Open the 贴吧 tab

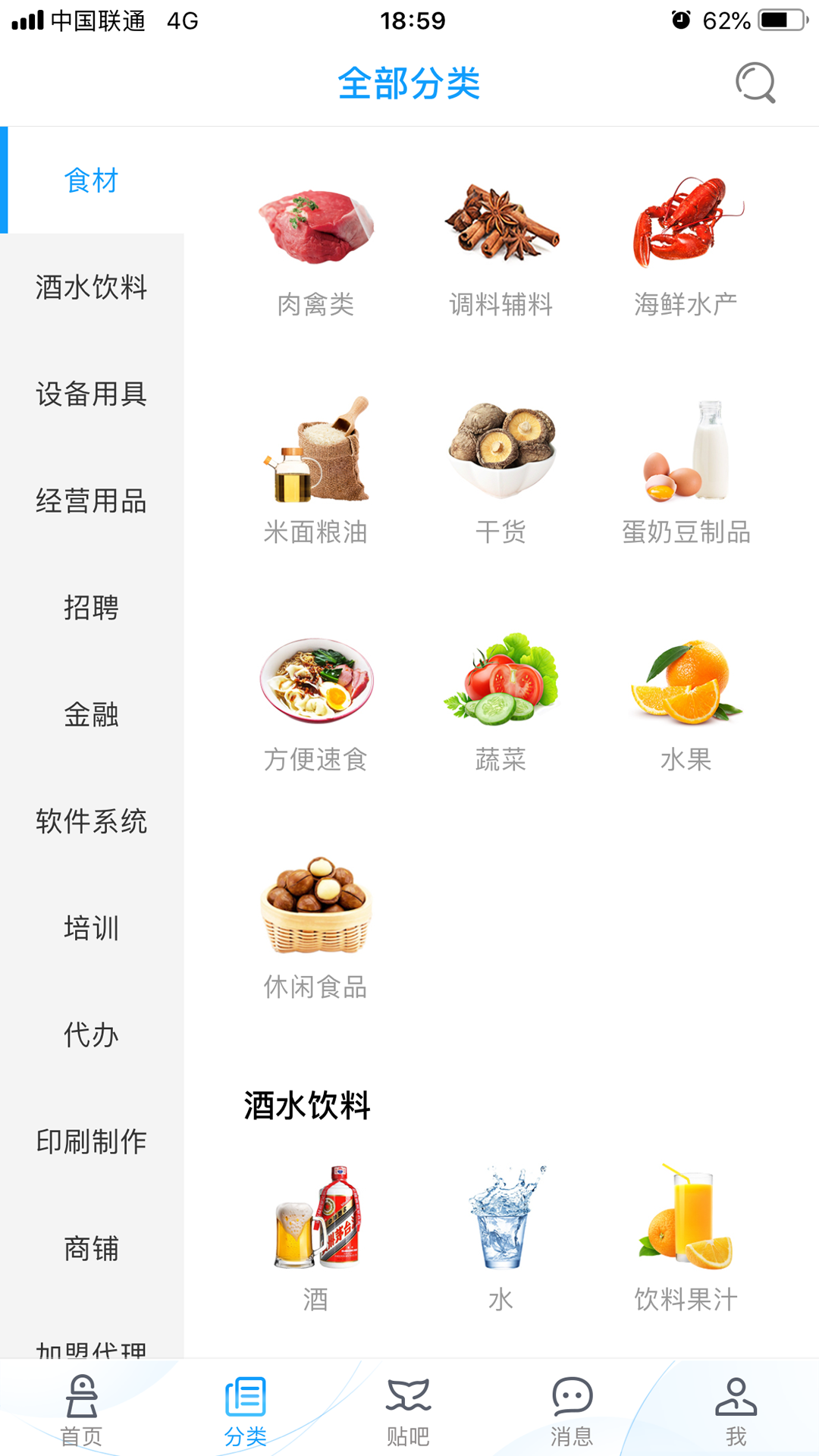point(408,1409)
